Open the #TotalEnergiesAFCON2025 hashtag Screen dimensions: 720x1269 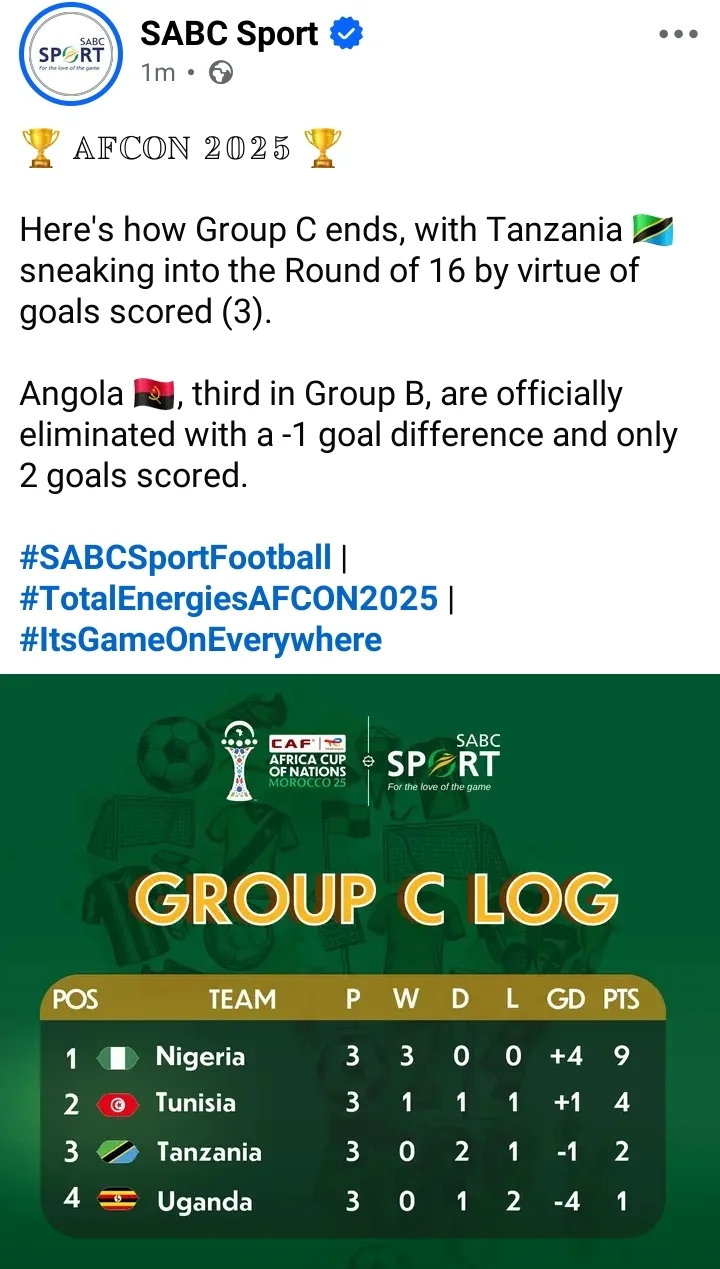(x=229, y=598)
